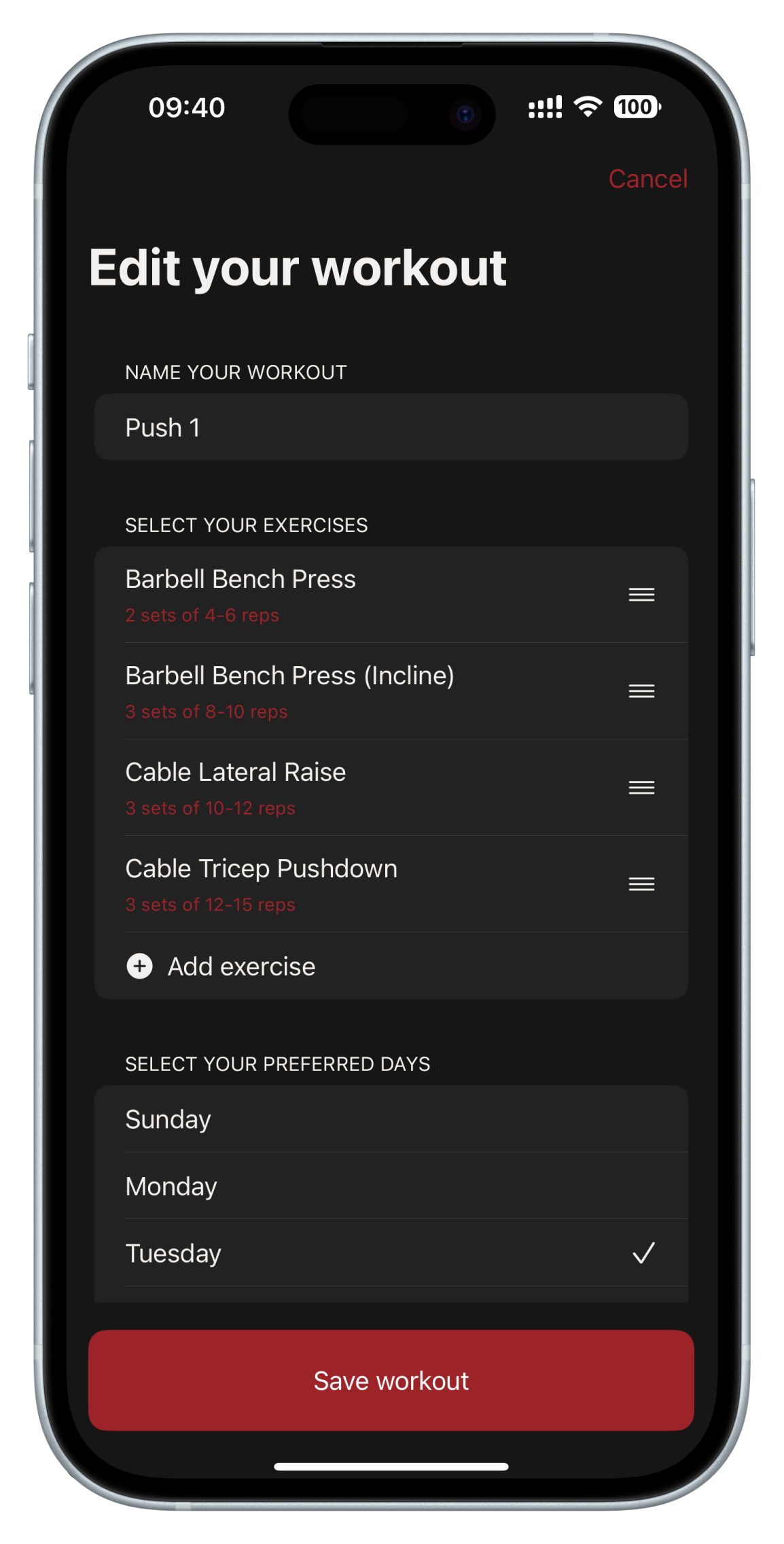Open Barbell Bench Press (Incline) exercise

pos(340,691)
